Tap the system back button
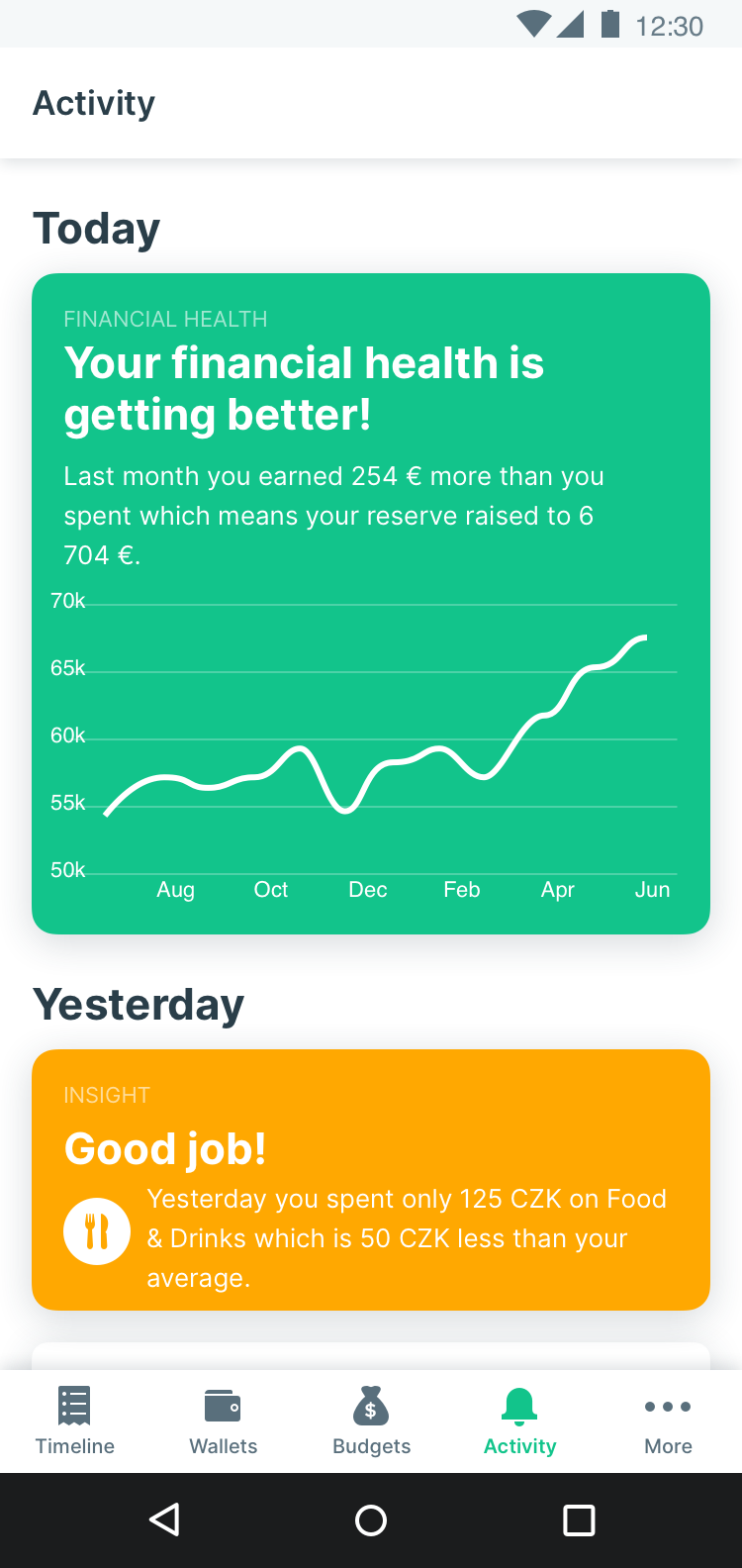The height and width of the screenshot is (1568, 742). pos(164,1519)
